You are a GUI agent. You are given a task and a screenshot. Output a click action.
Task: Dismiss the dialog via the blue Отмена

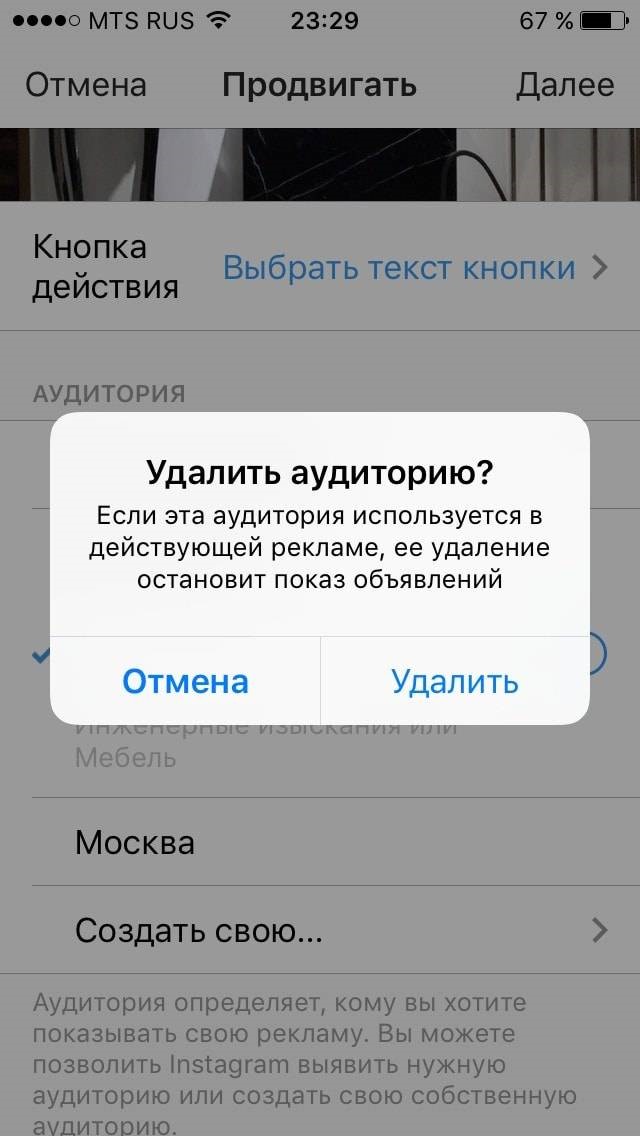(x=185, y=681)
